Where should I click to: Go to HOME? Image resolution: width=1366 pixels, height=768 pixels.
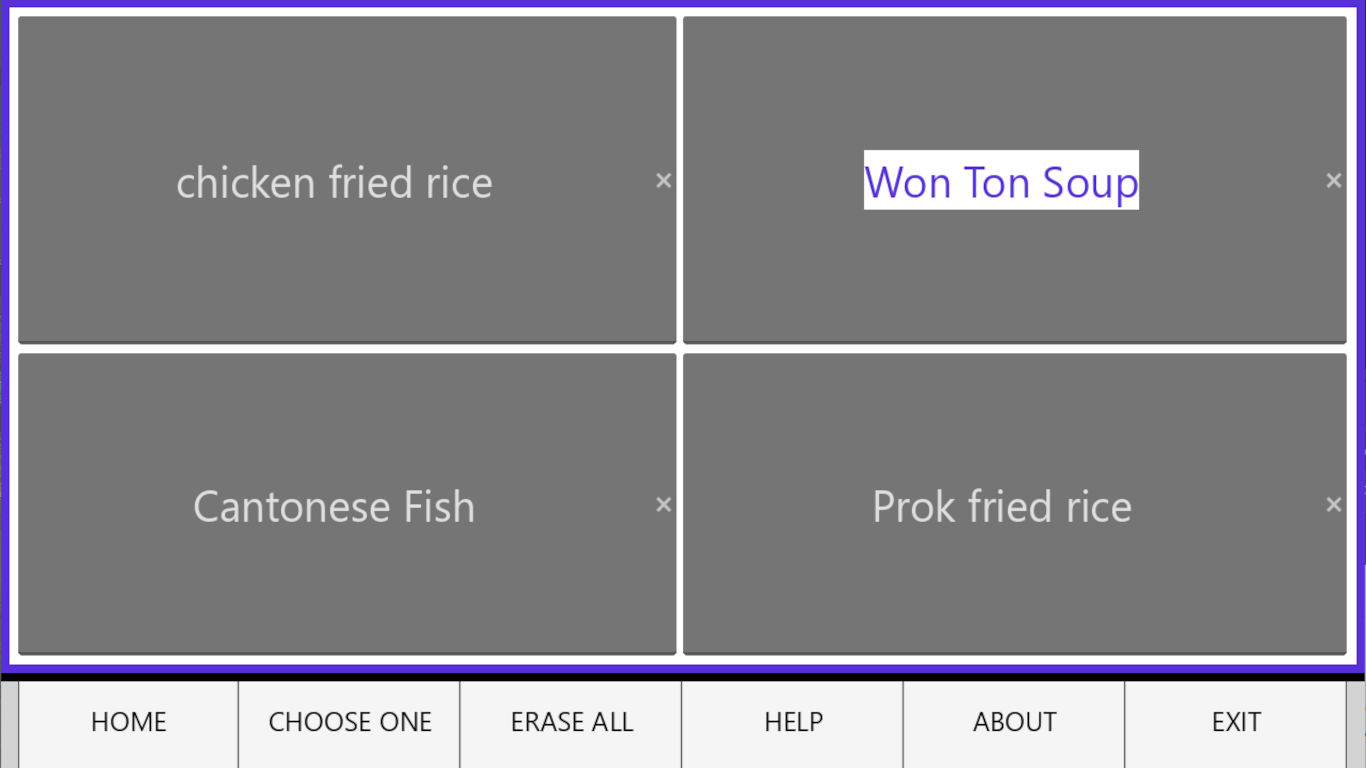point(129,722)
